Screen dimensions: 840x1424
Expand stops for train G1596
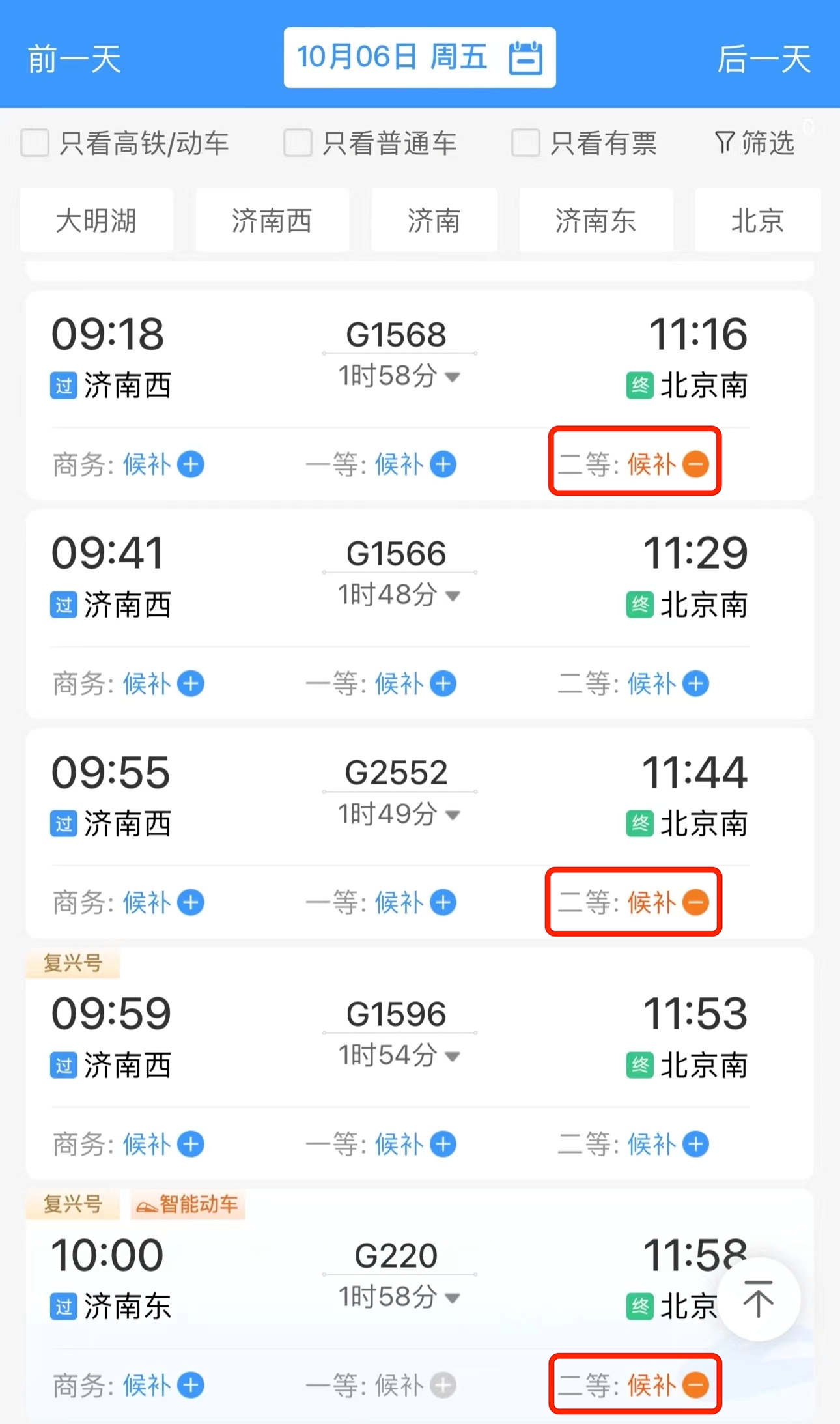(x=452, y=1056)
